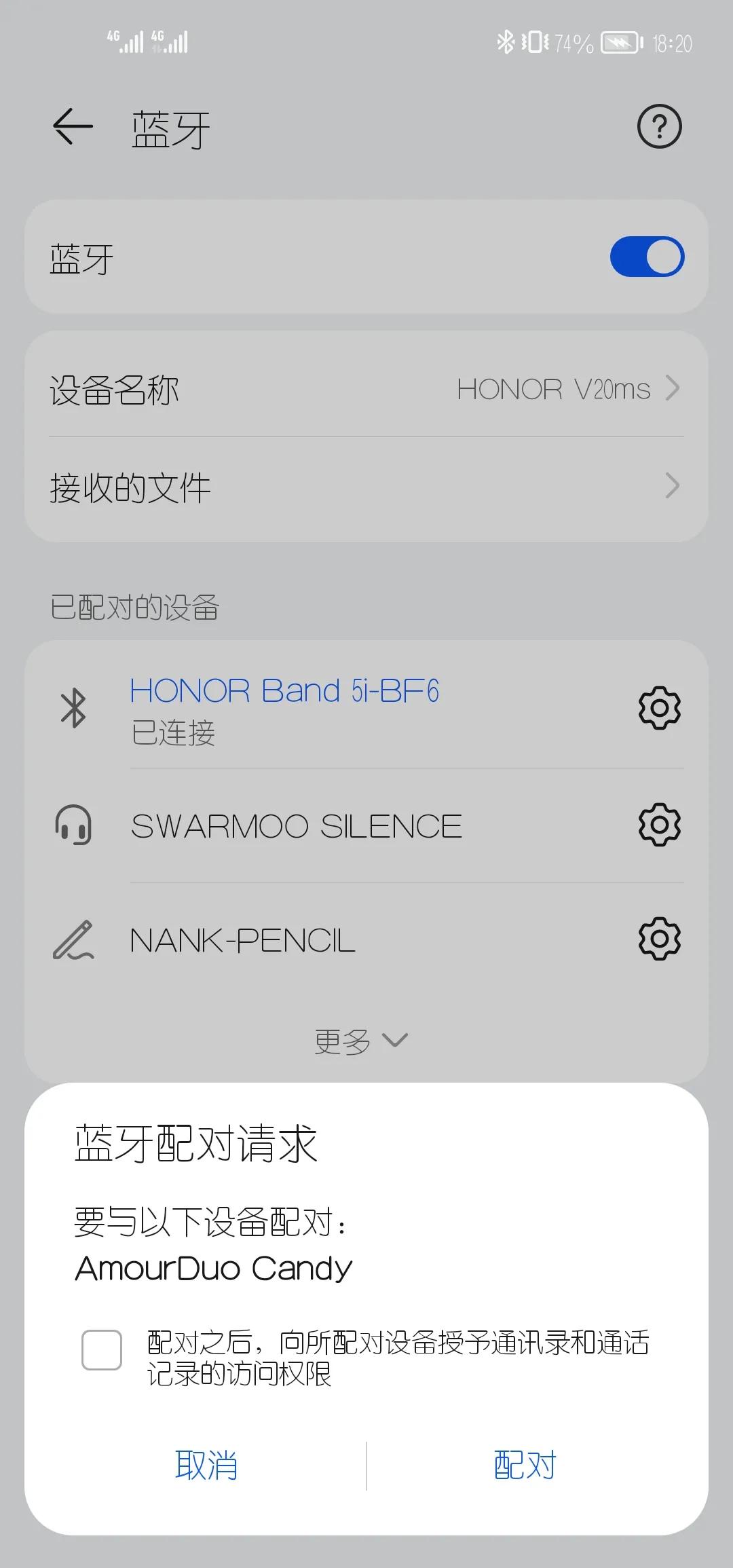Screen dimensions: 733x1568
Task: Go back using the top arrow
Action: pyautogui.click(x=73, y=126)
